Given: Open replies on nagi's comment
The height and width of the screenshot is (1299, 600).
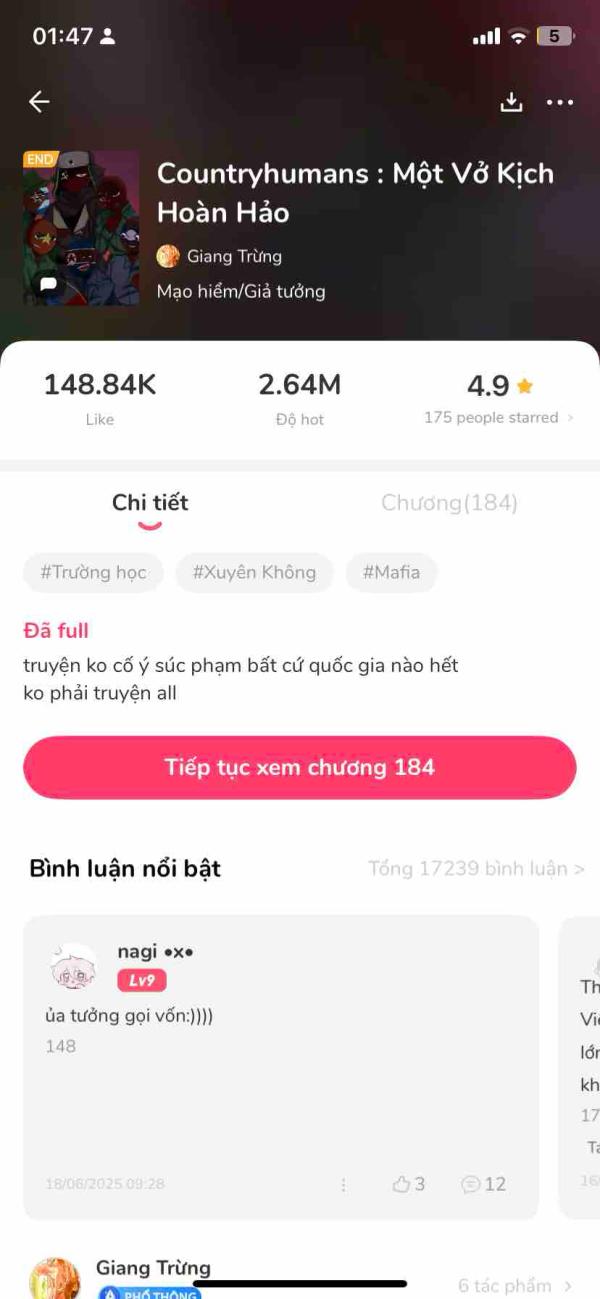Looking at the screenshot, I should 483,1184.
